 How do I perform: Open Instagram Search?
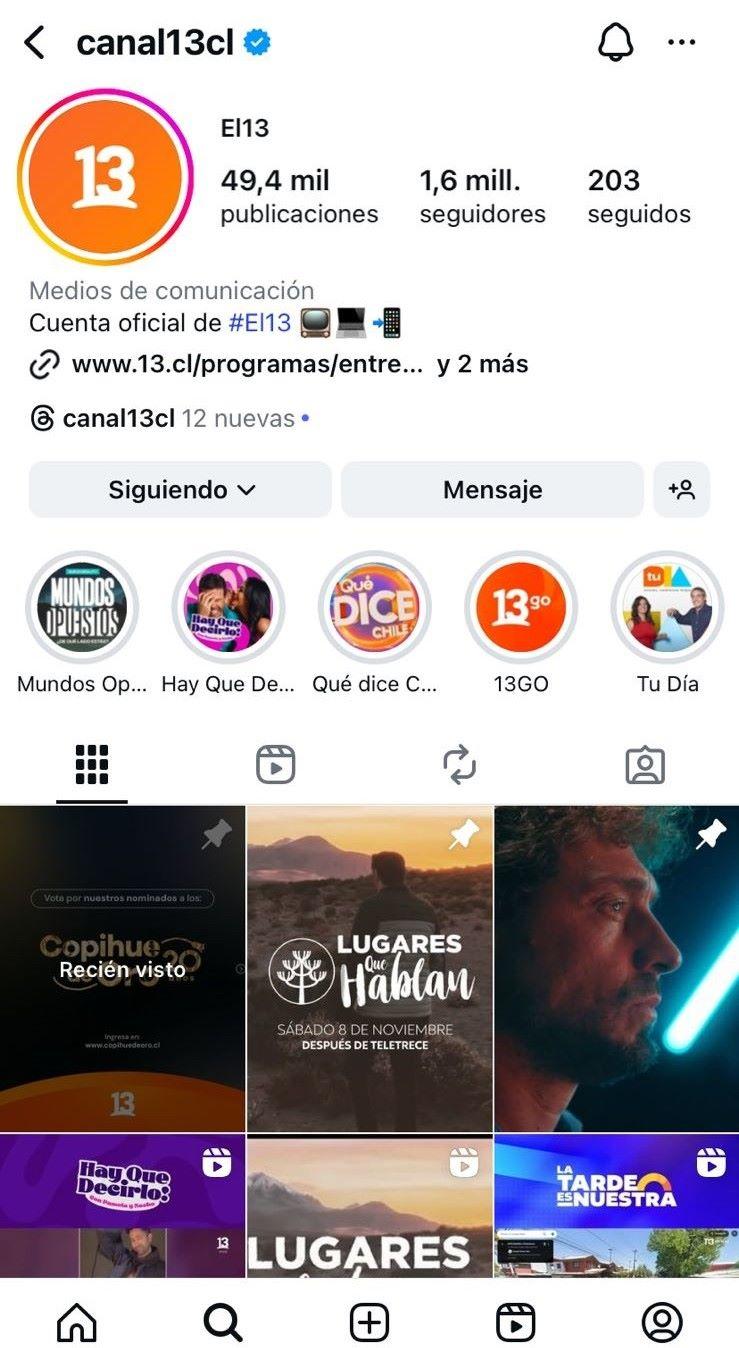pyautogui.click(x=221, y=1322)
